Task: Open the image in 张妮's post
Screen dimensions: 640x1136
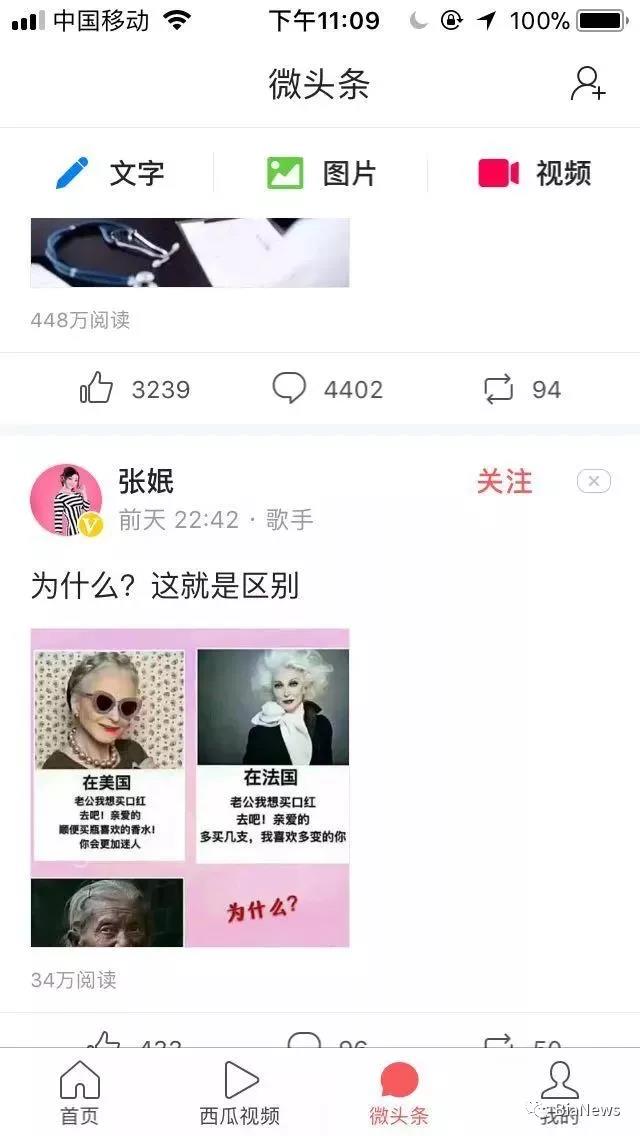Action: 190,787
